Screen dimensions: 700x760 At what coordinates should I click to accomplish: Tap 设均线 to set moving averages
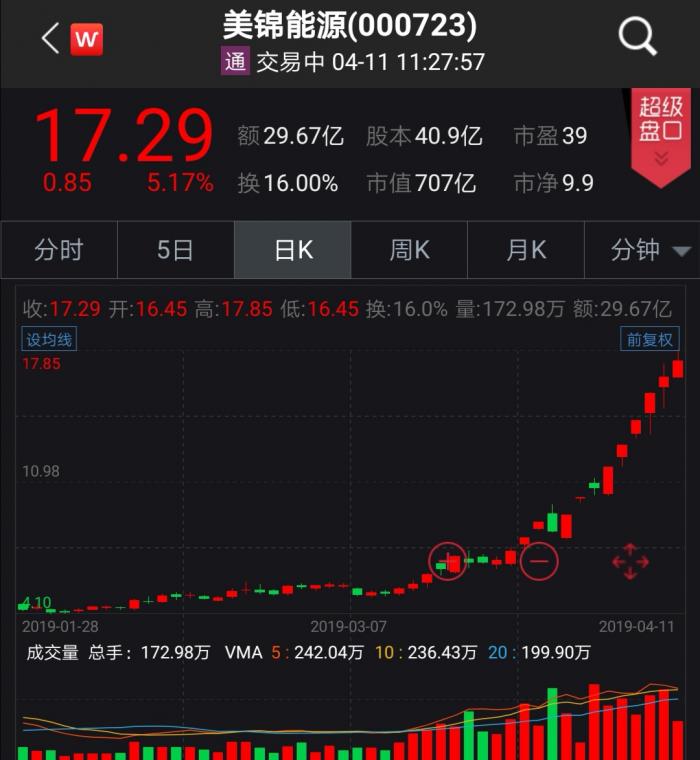click(49, 339)
